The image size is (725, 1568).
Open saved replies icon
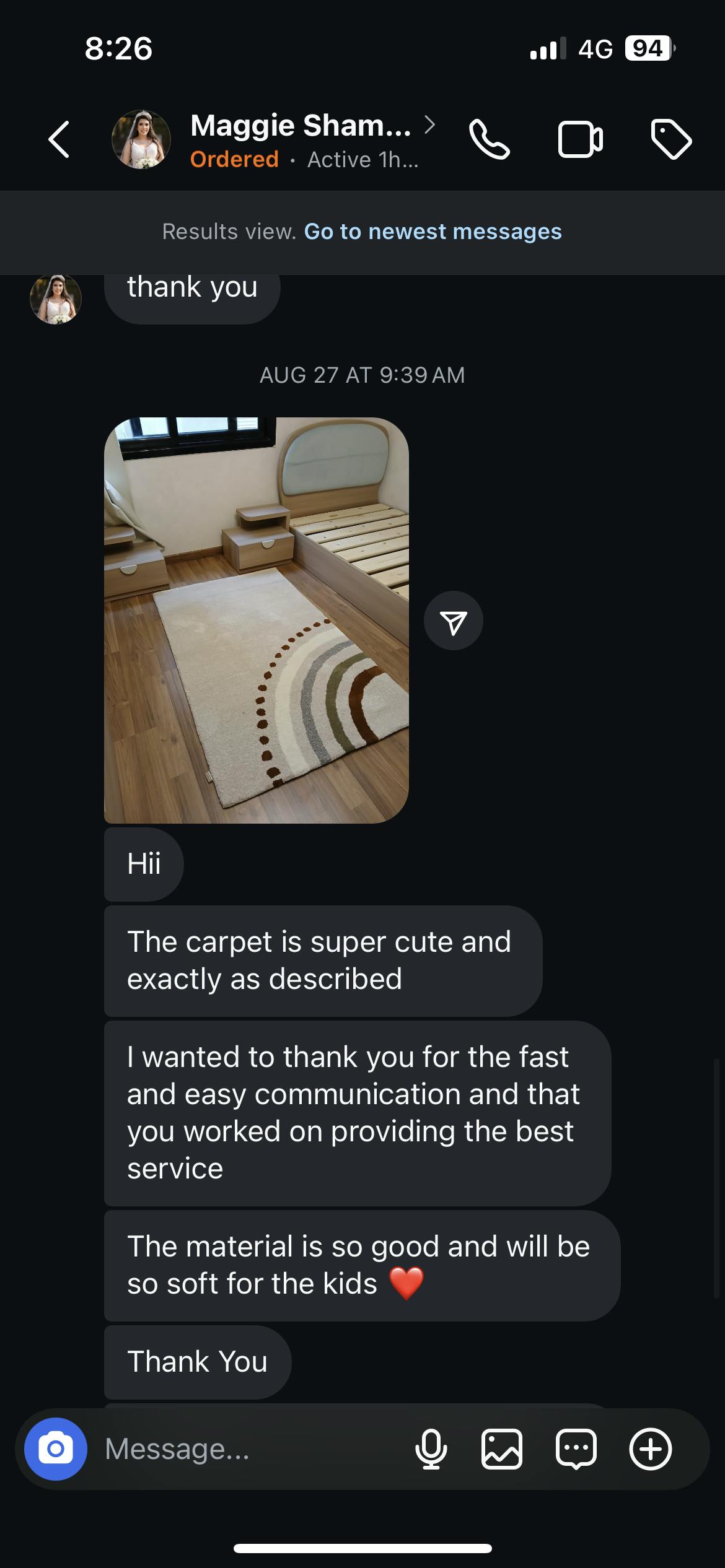pos(576,1449)
